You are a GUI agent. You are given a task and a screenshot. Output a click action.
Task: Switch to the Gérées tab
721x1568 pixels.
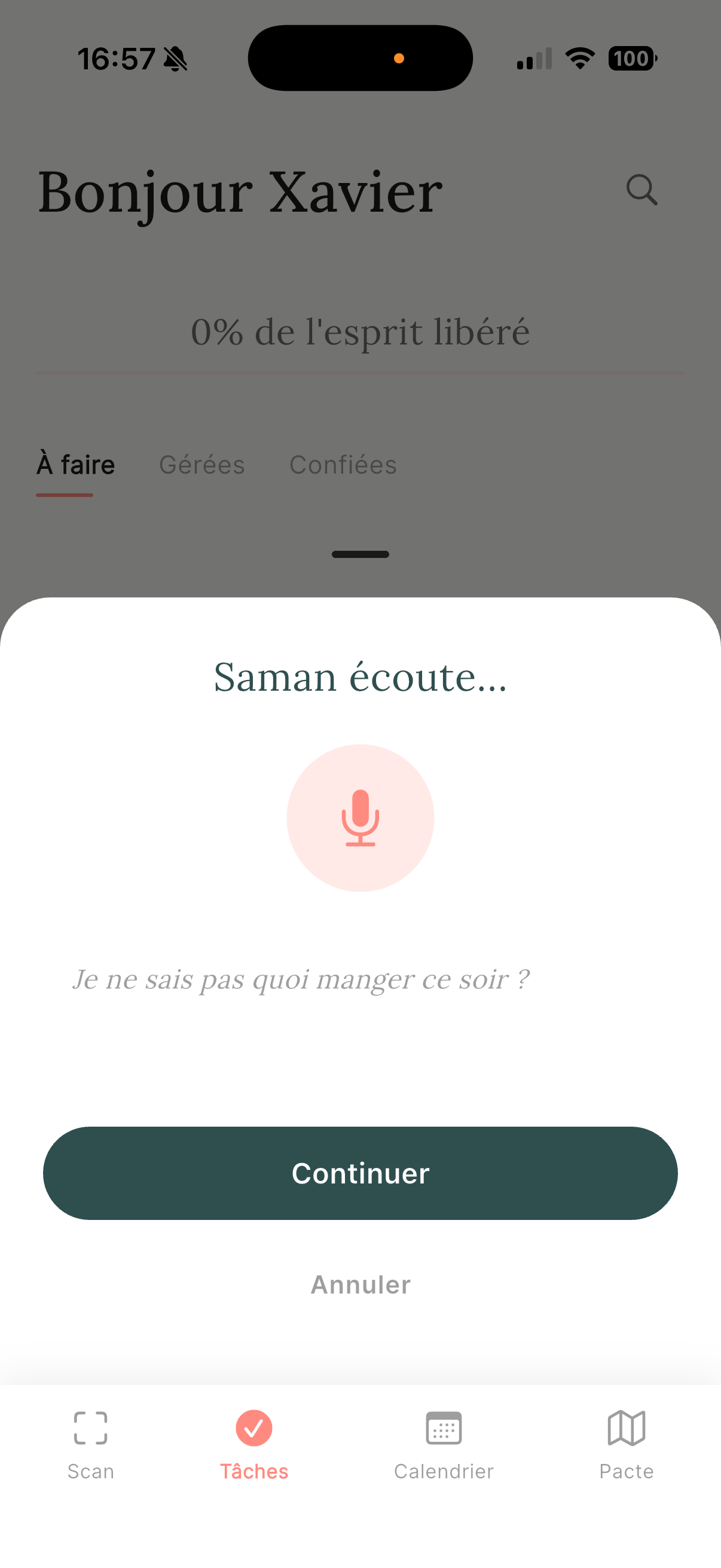click(201, 464)
